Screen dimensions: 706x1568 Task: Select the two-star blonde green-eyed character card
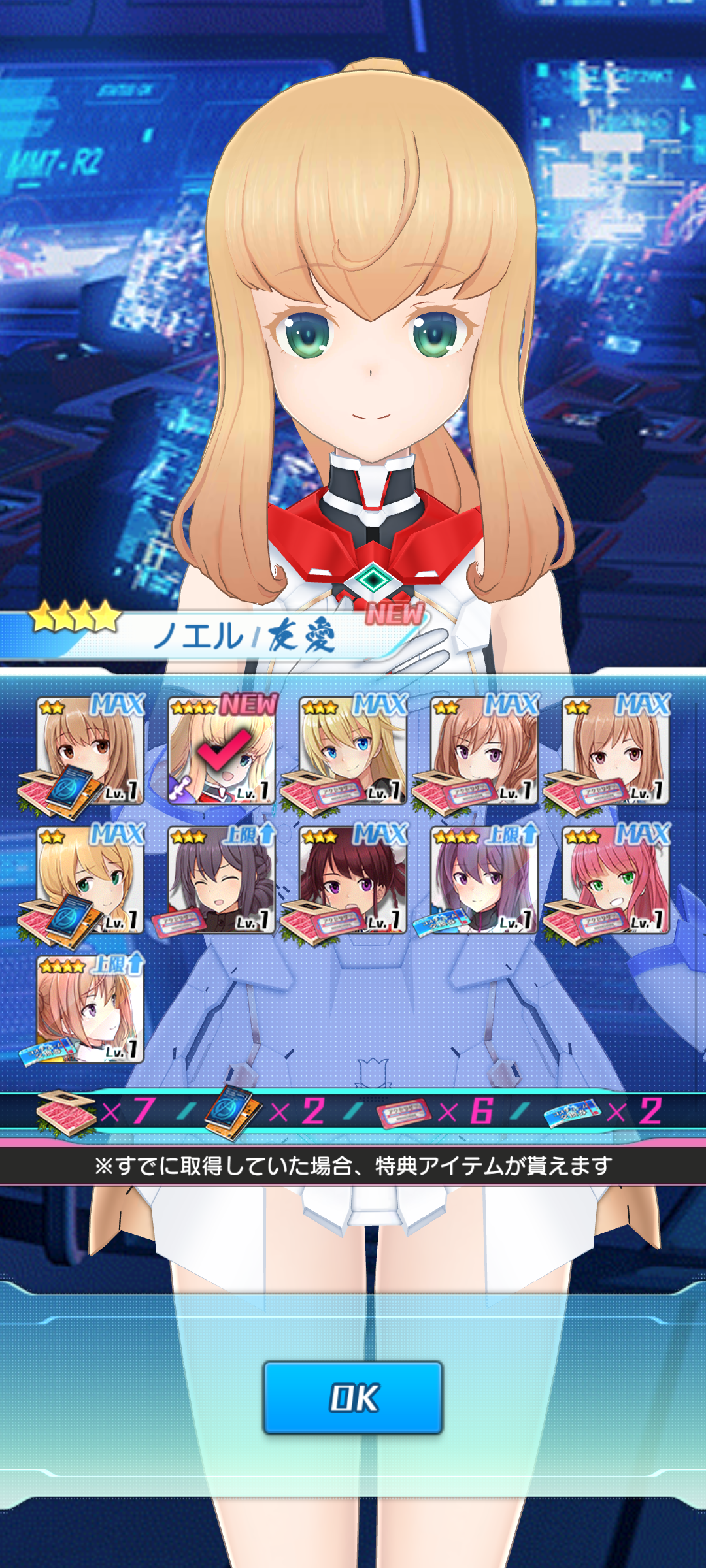pyautogui.click(x=90, y=879)
